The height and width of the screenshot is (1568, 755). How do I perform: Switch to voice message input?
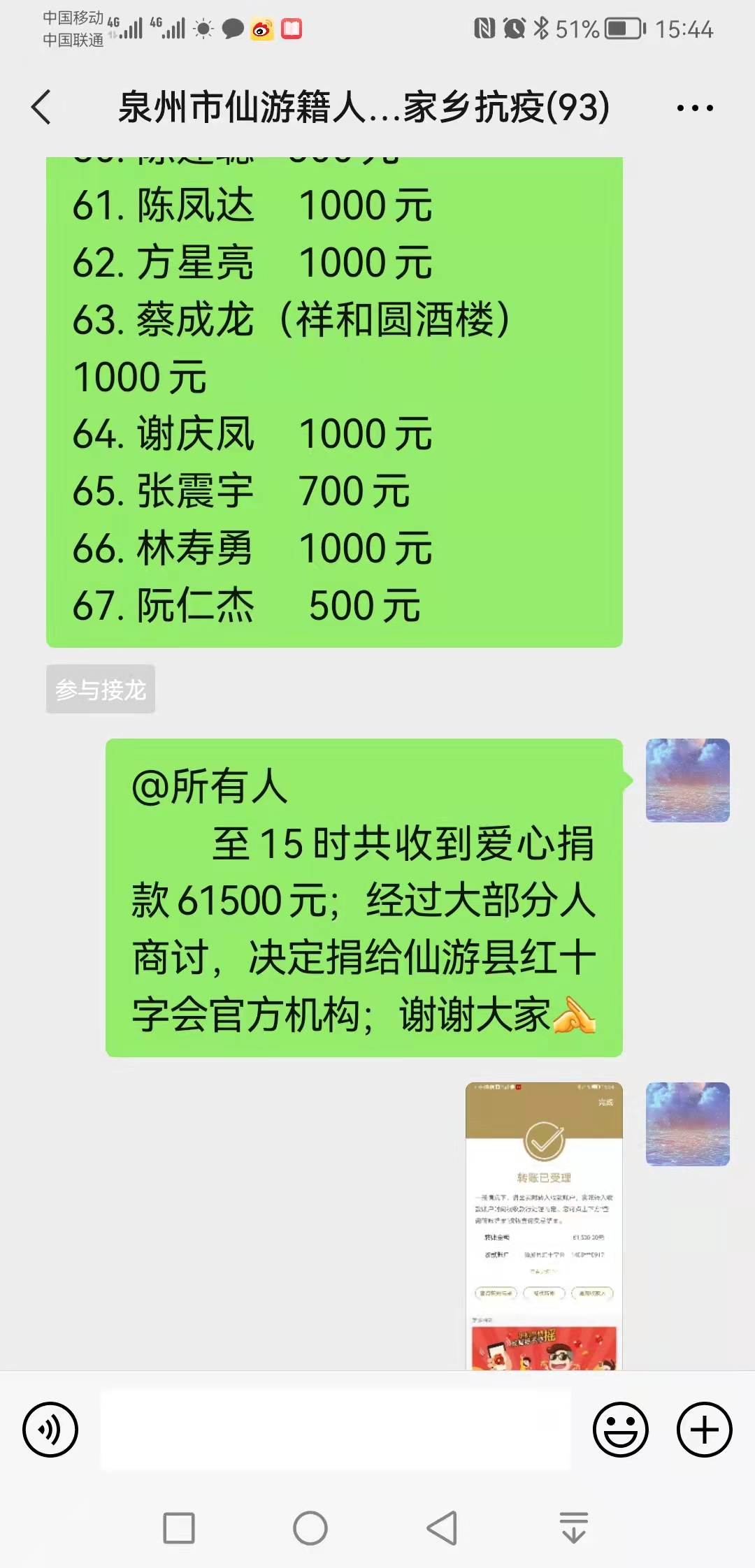click(50, 1430)
